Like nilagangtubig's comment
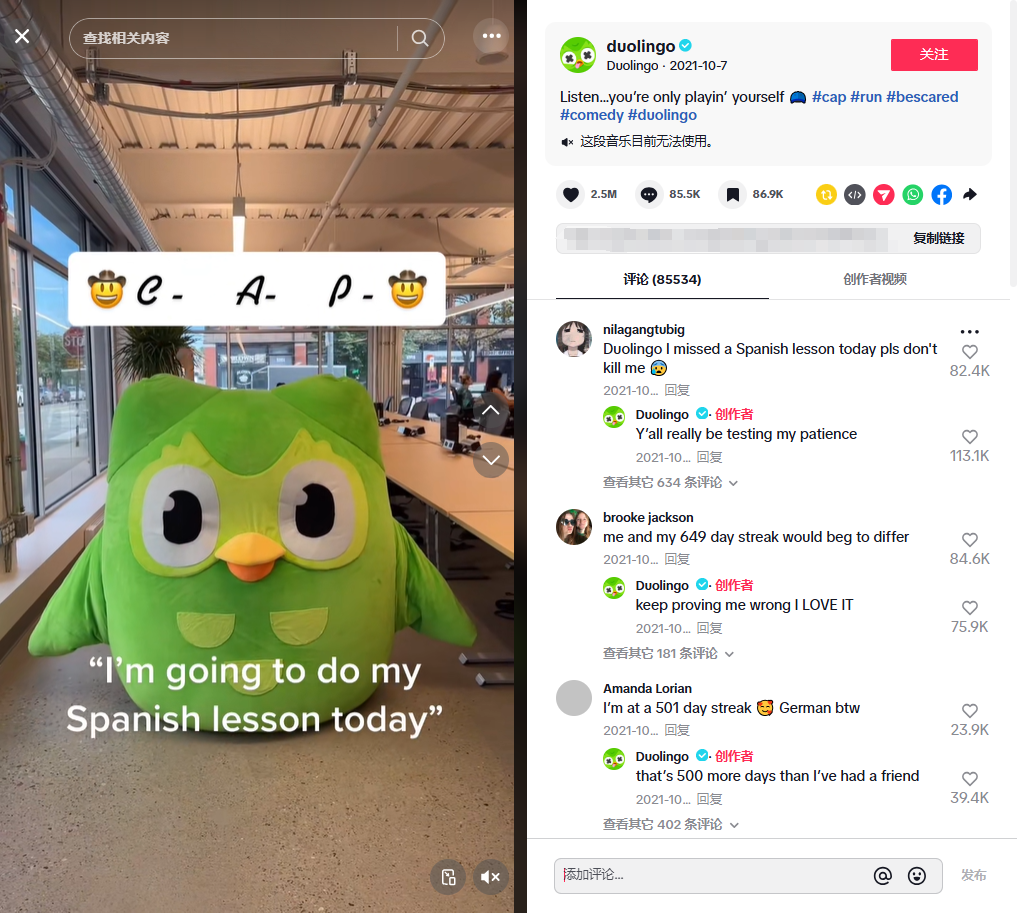The width and height of the screenshot is (1017, 913). click(x=969, y=352)
